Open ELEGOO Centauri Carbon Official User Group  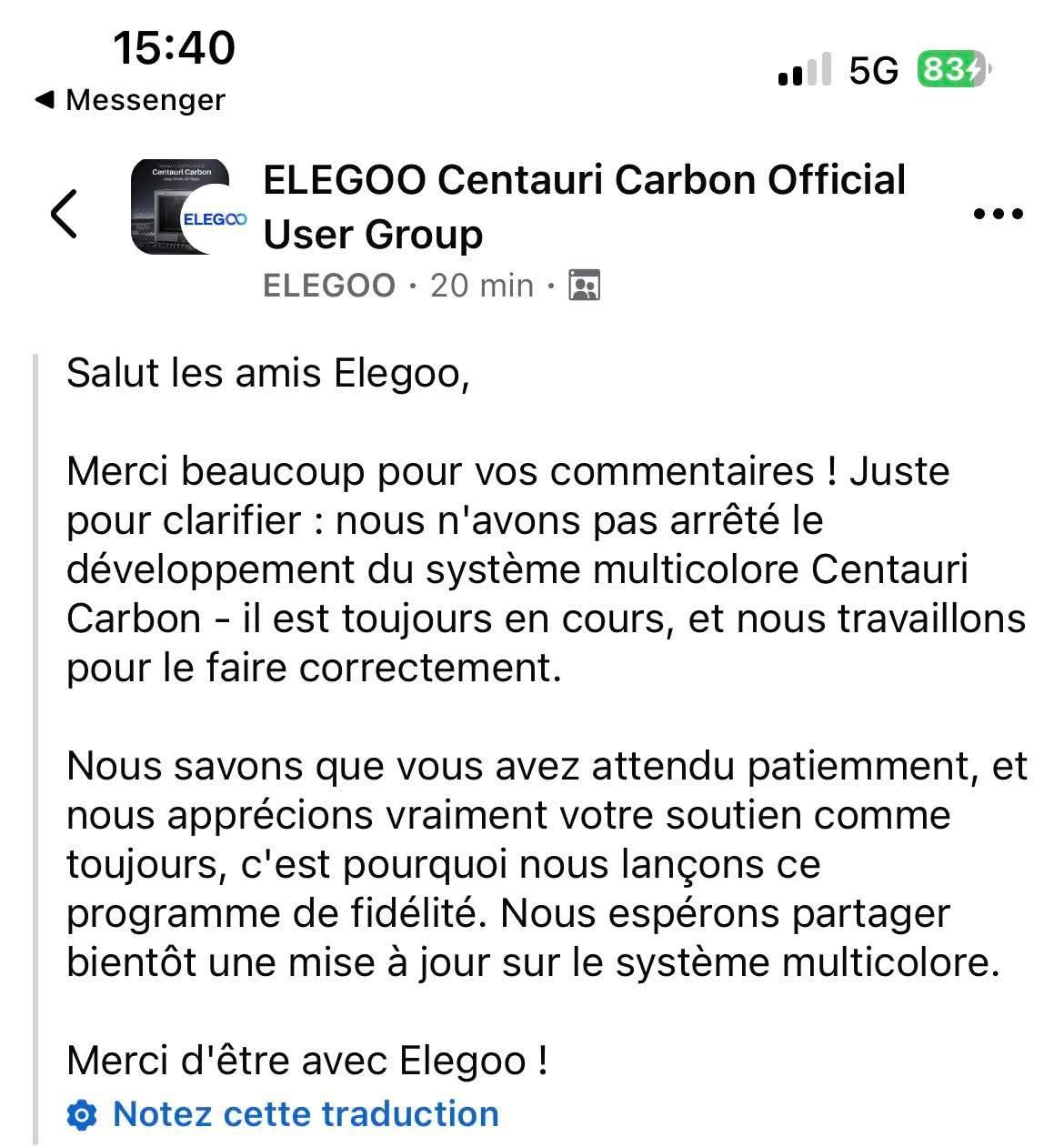(584, 206)
